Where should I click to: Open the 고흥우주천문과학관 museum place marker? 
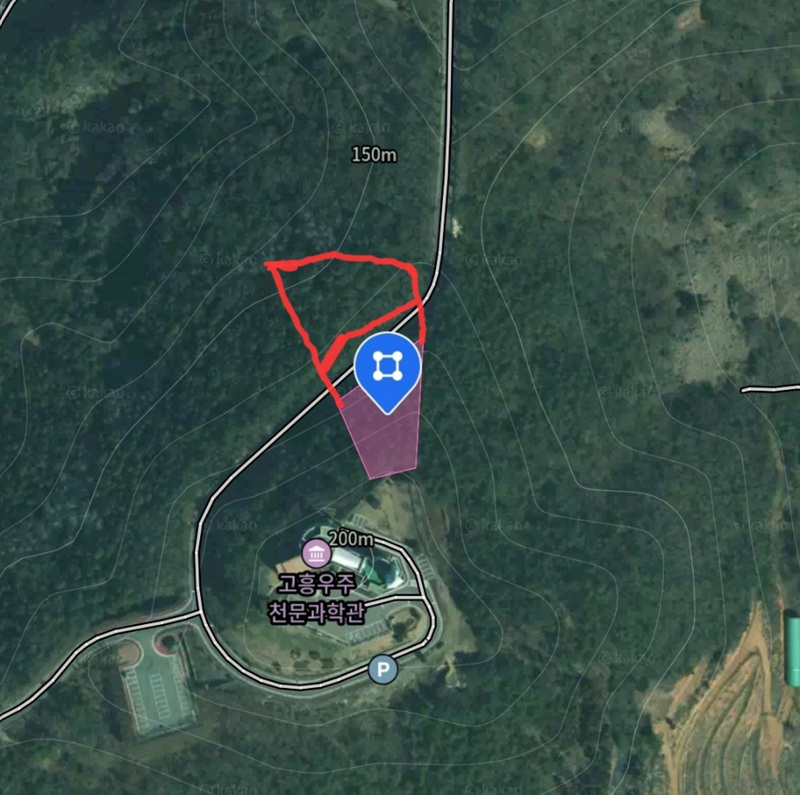(x=316, y=551)
